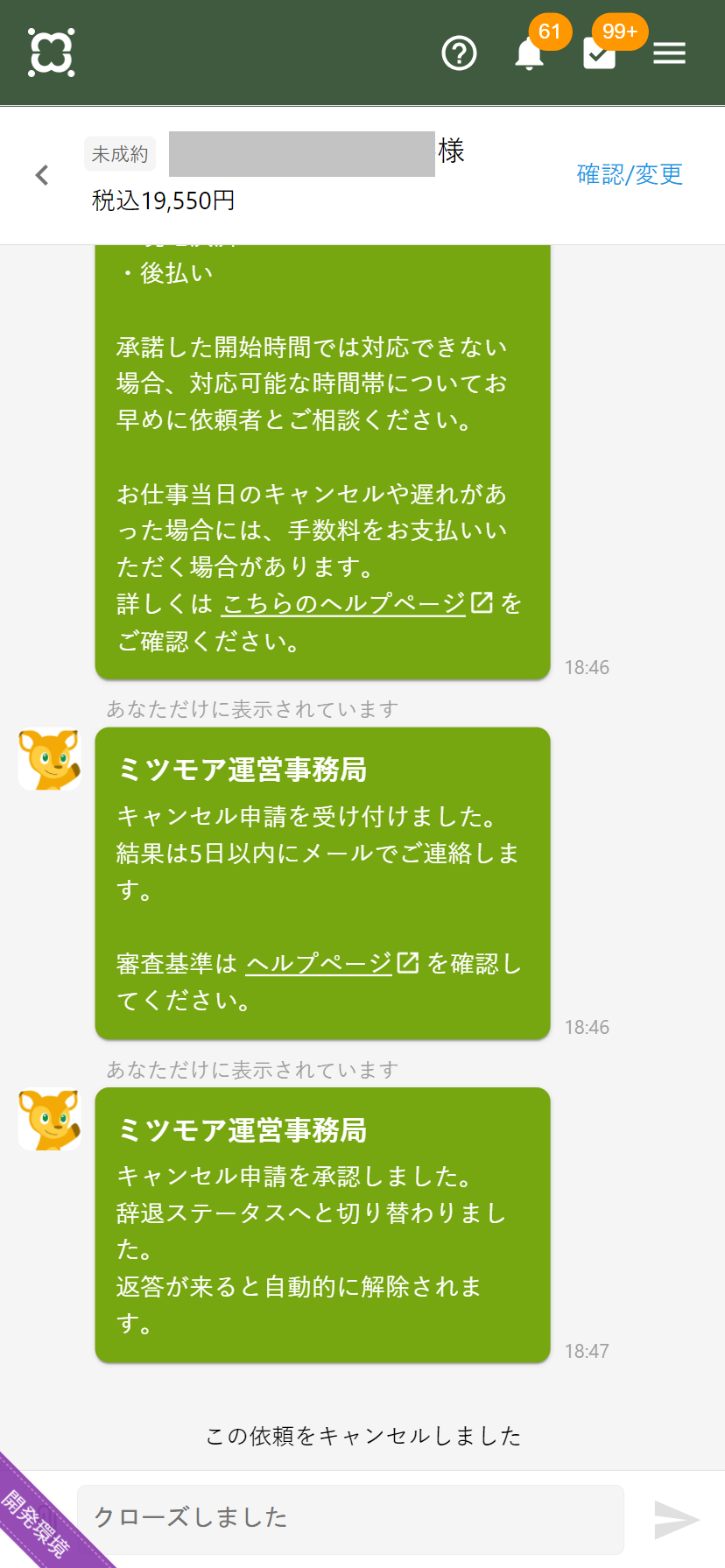Screen dimensions: 725x1568
Task: Open help via the question mark icon
Action: click(458, 53)
